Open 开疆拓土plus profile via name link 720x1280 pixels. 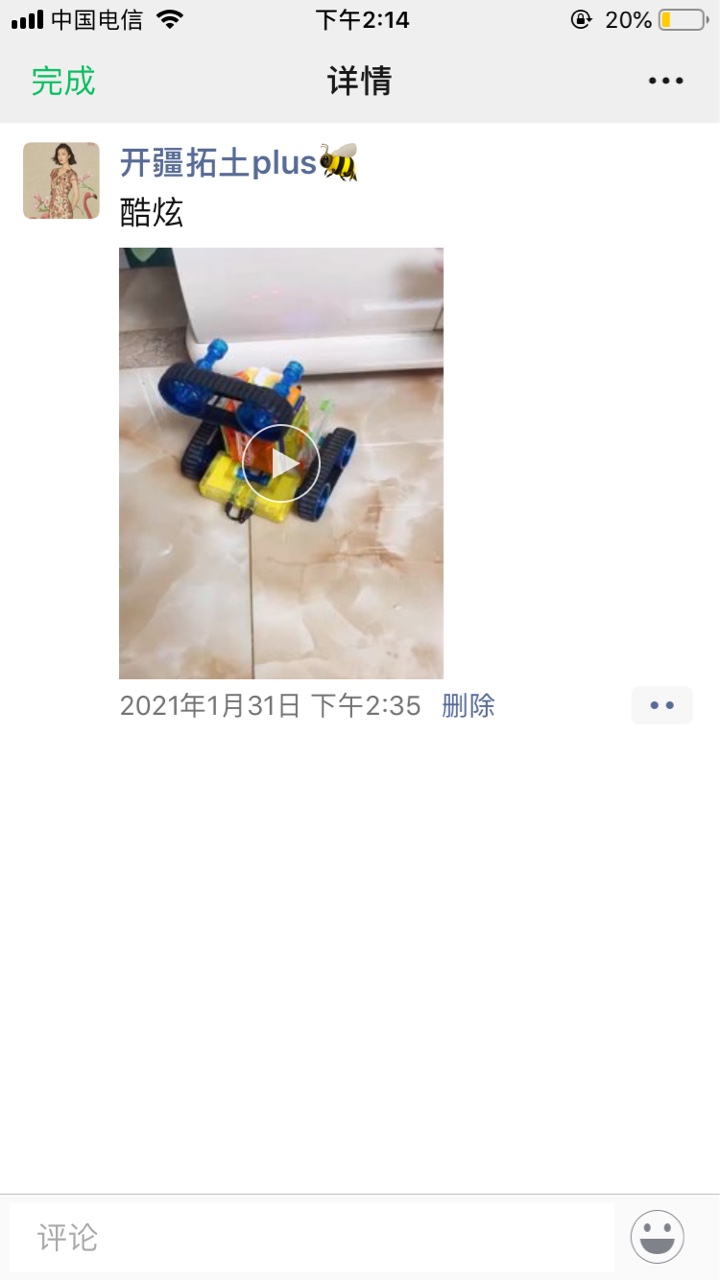tap(238, 162)
